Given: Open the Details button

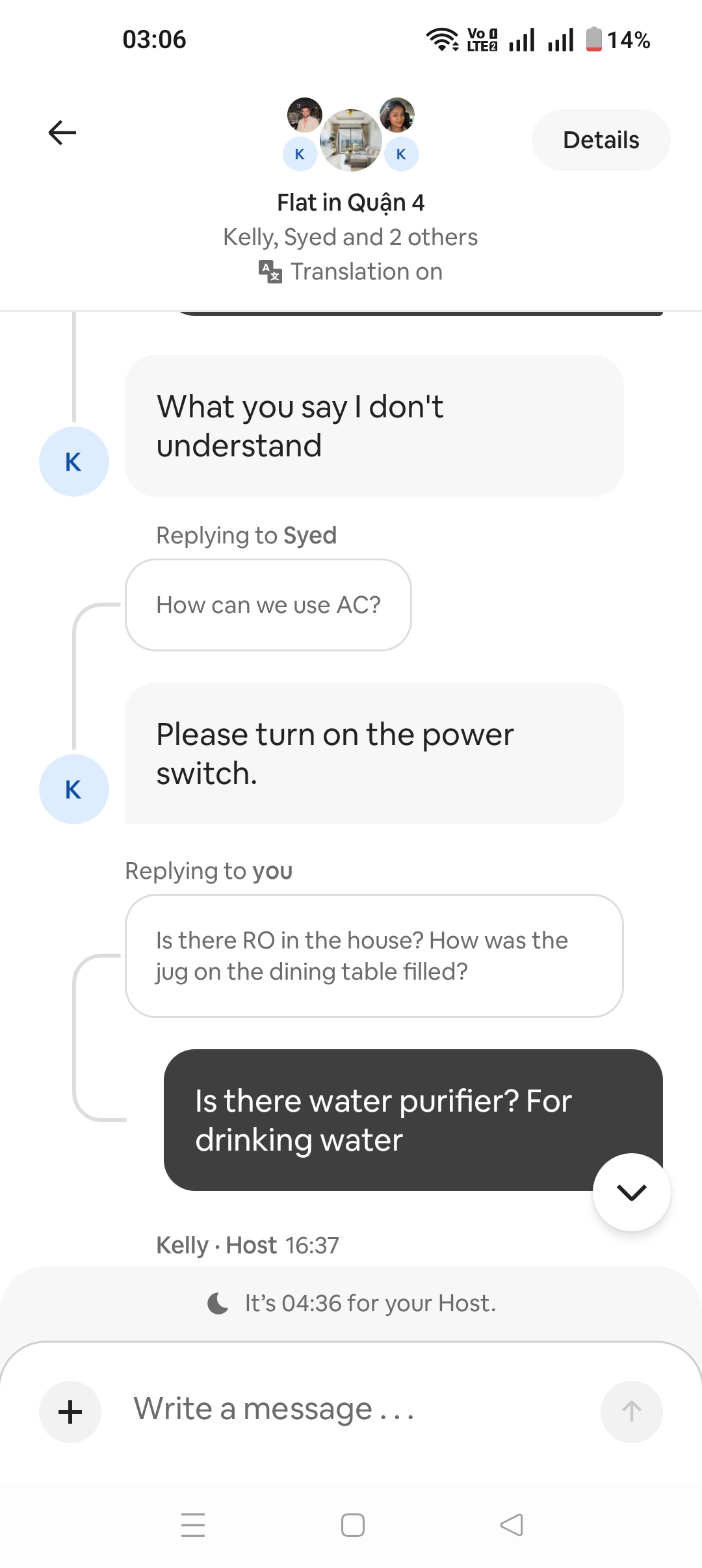Looking at the screenshot, I should coord(601,140).
